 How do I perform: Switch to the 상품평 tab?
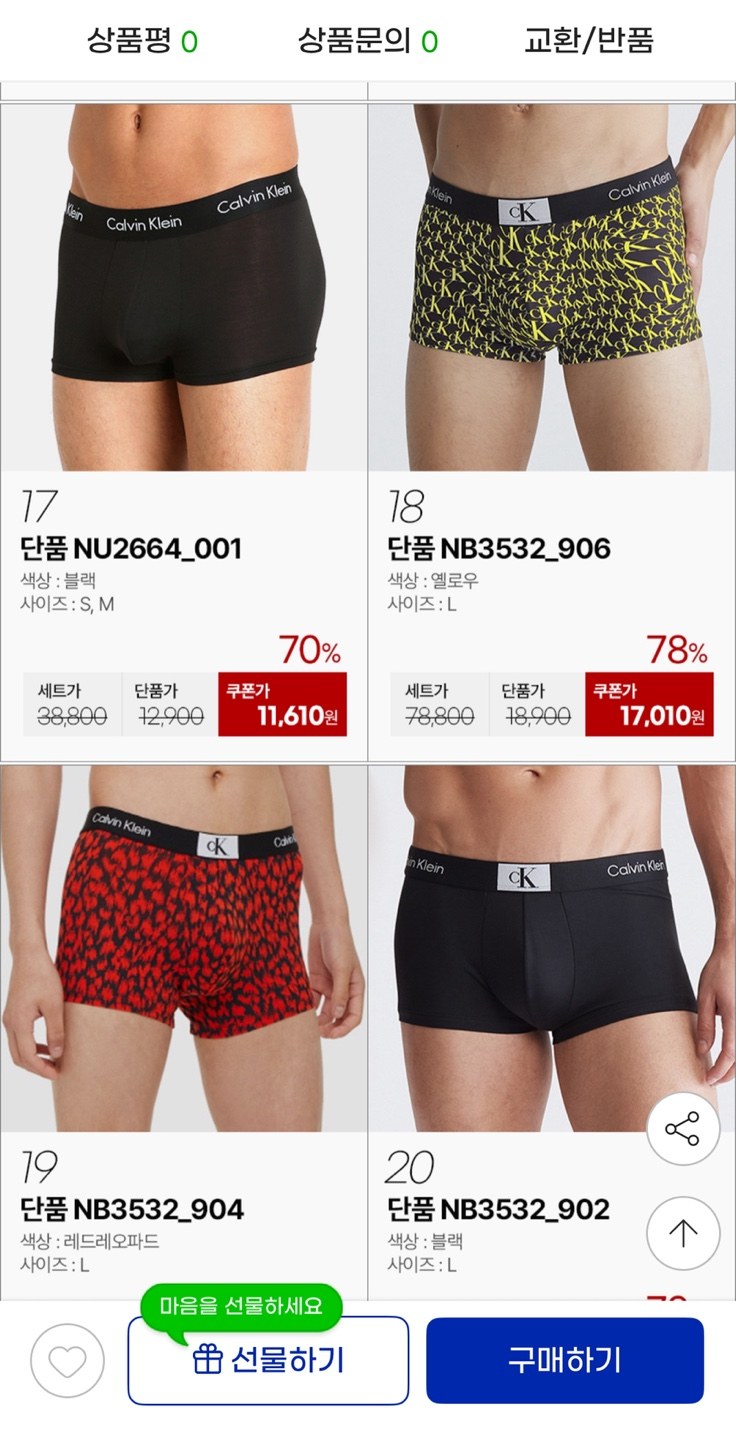pyautogui.click(x=142, y=41)
